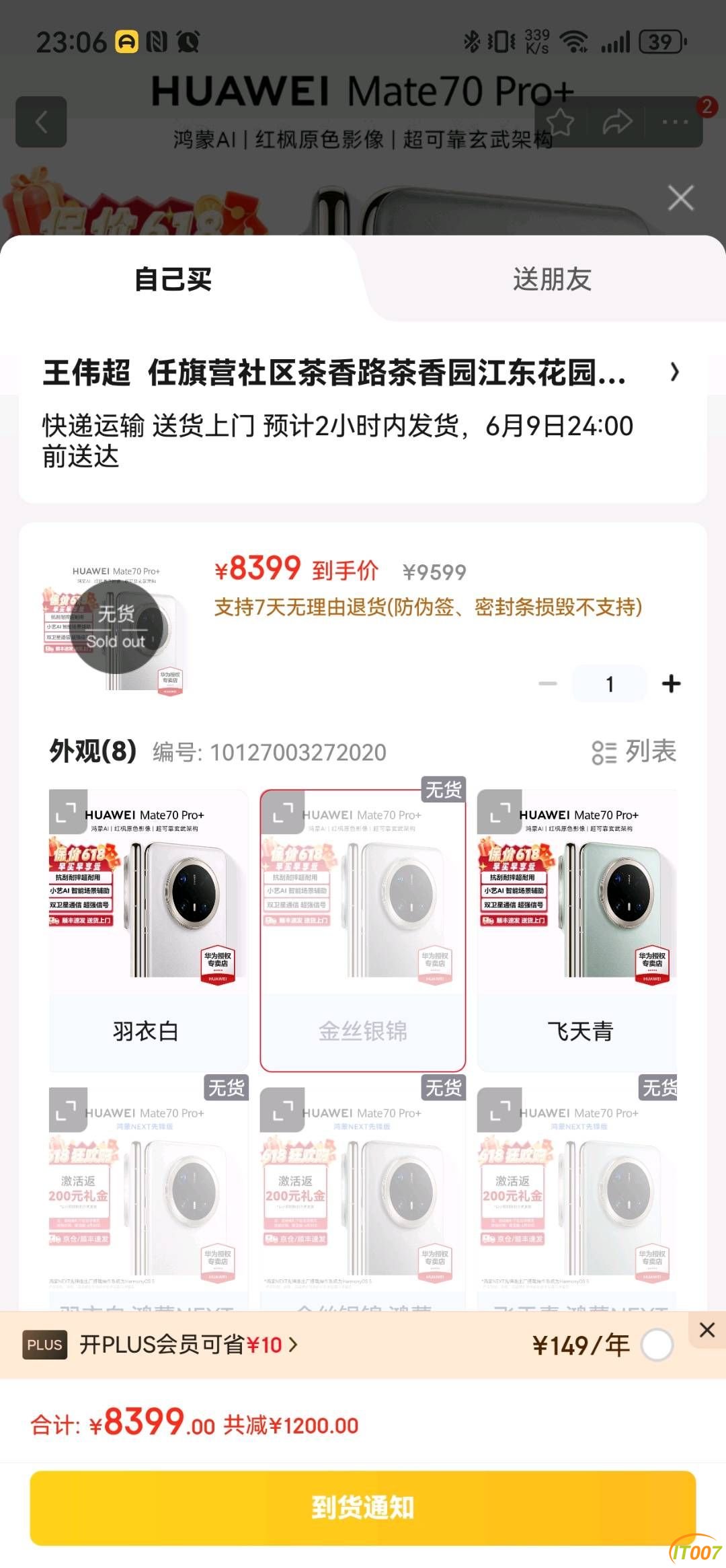
Task: Switch appearance options to 列表 view
Action: click(x=633, y=752)
